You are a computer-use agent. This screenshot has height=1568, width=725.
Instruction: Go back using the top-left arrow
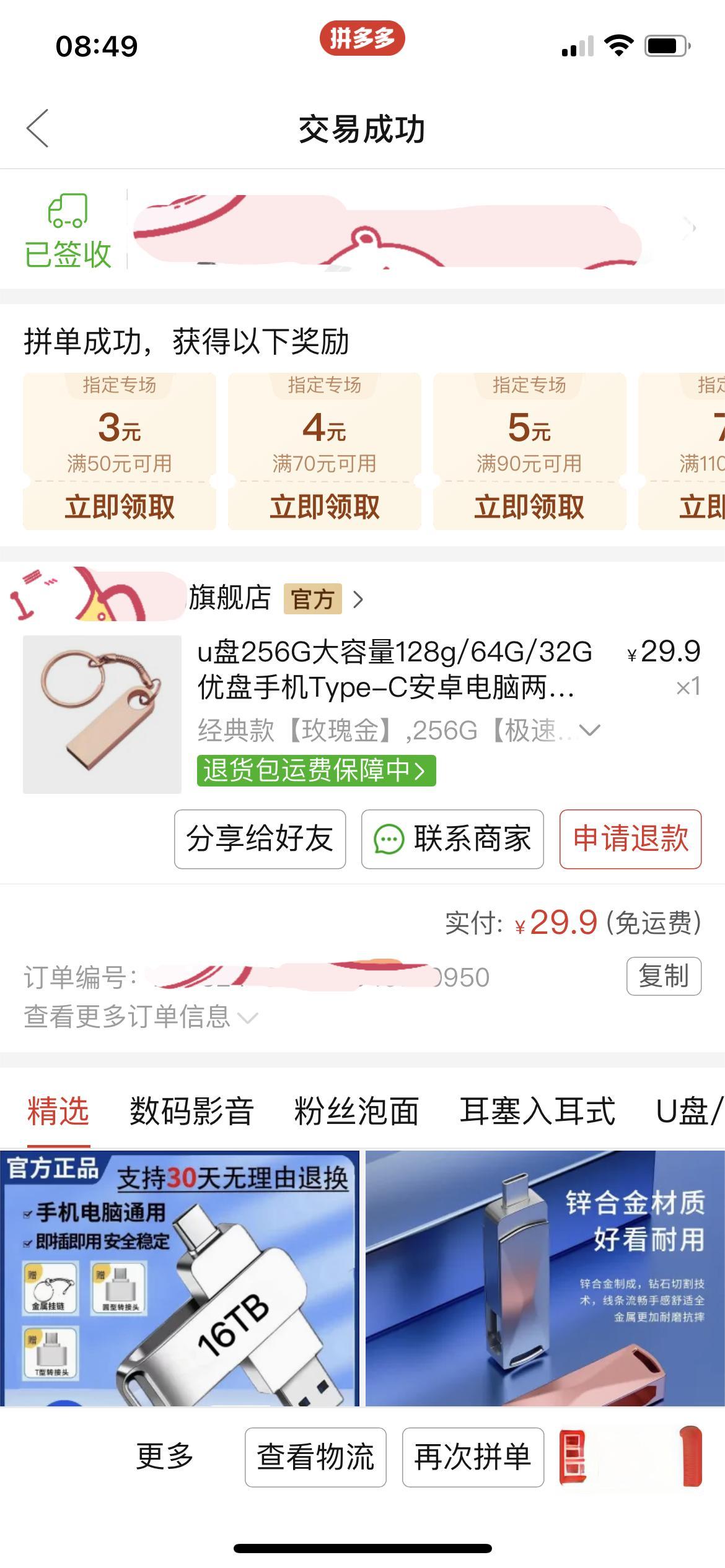[38, 129]
